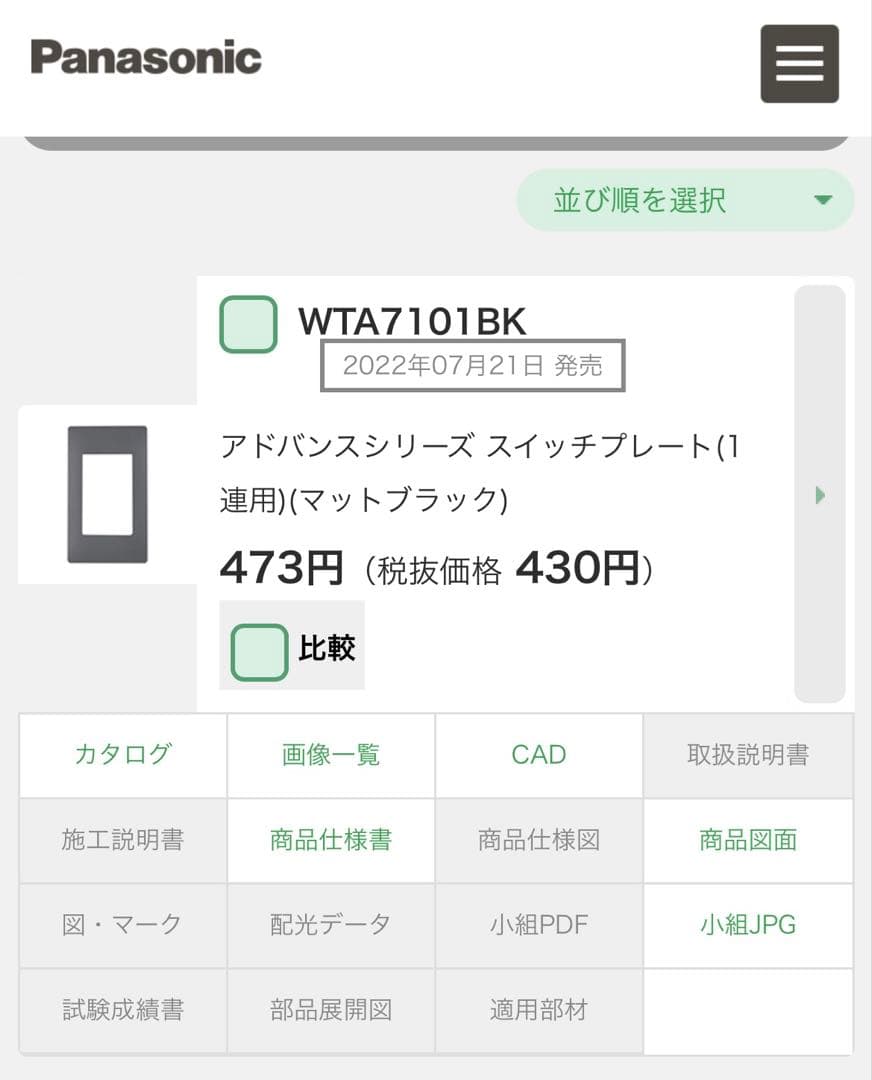Image resolution: width=872 pixels, height=1080 pixels.
Task: Open the 商品仕様書 specification document
Action: pos(331,840)
